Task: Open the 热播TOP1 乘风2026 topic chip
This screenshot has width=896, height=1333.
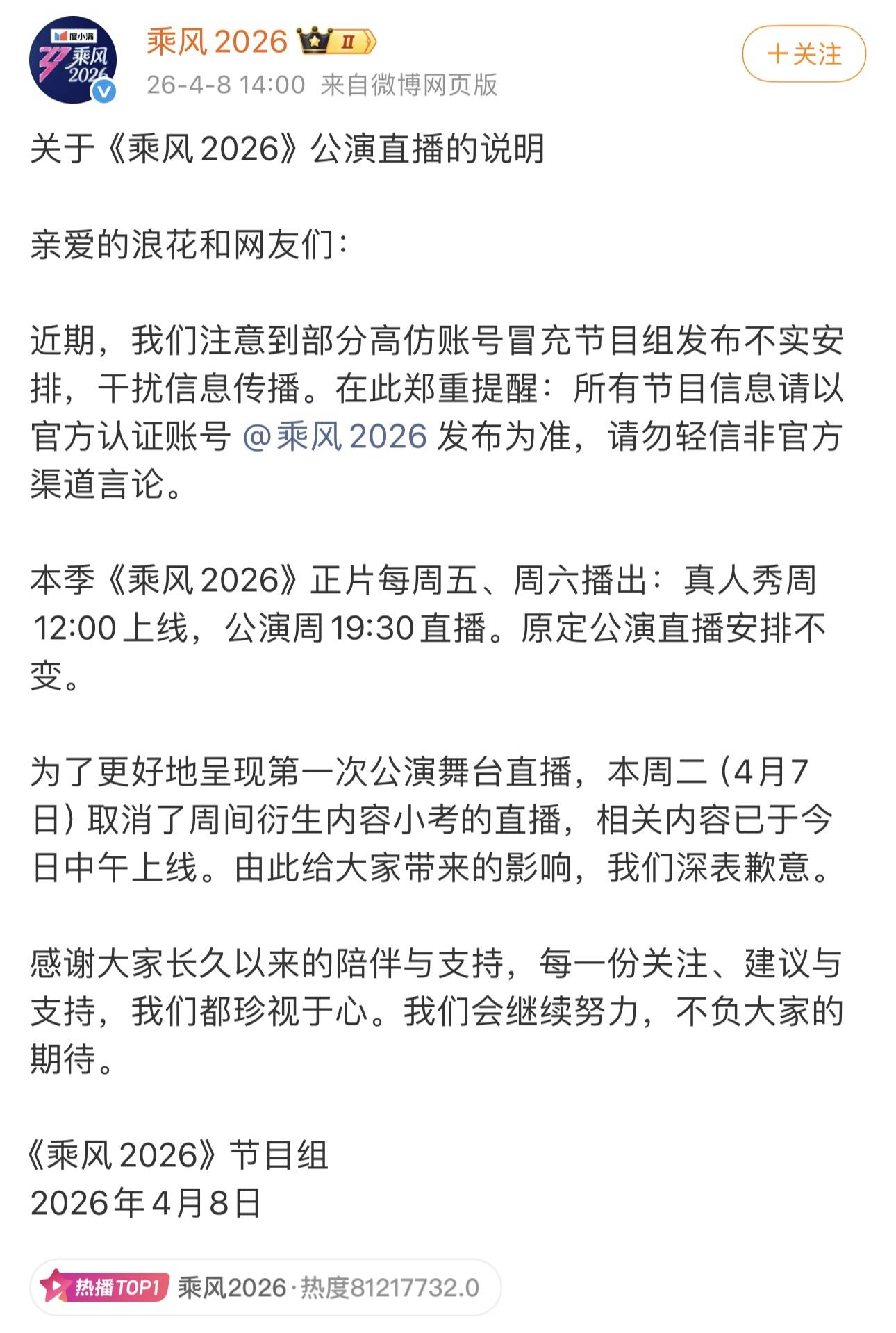Action: (x=265, y=1287)
